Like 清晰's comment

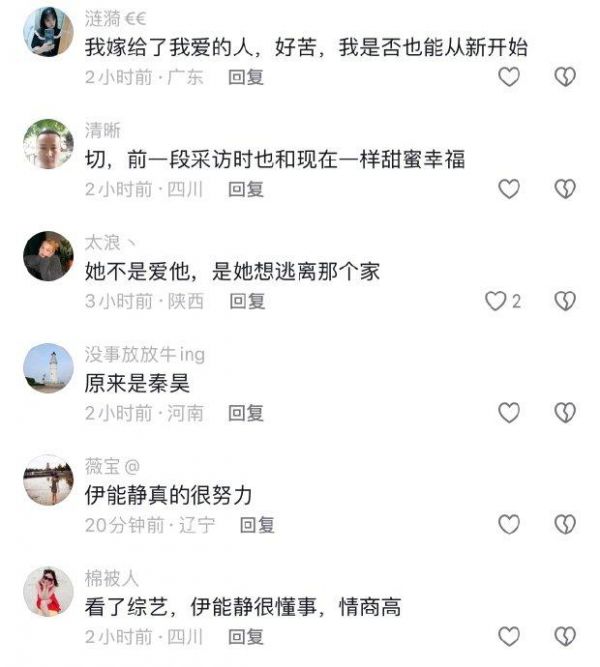click(x=509, y=189)
